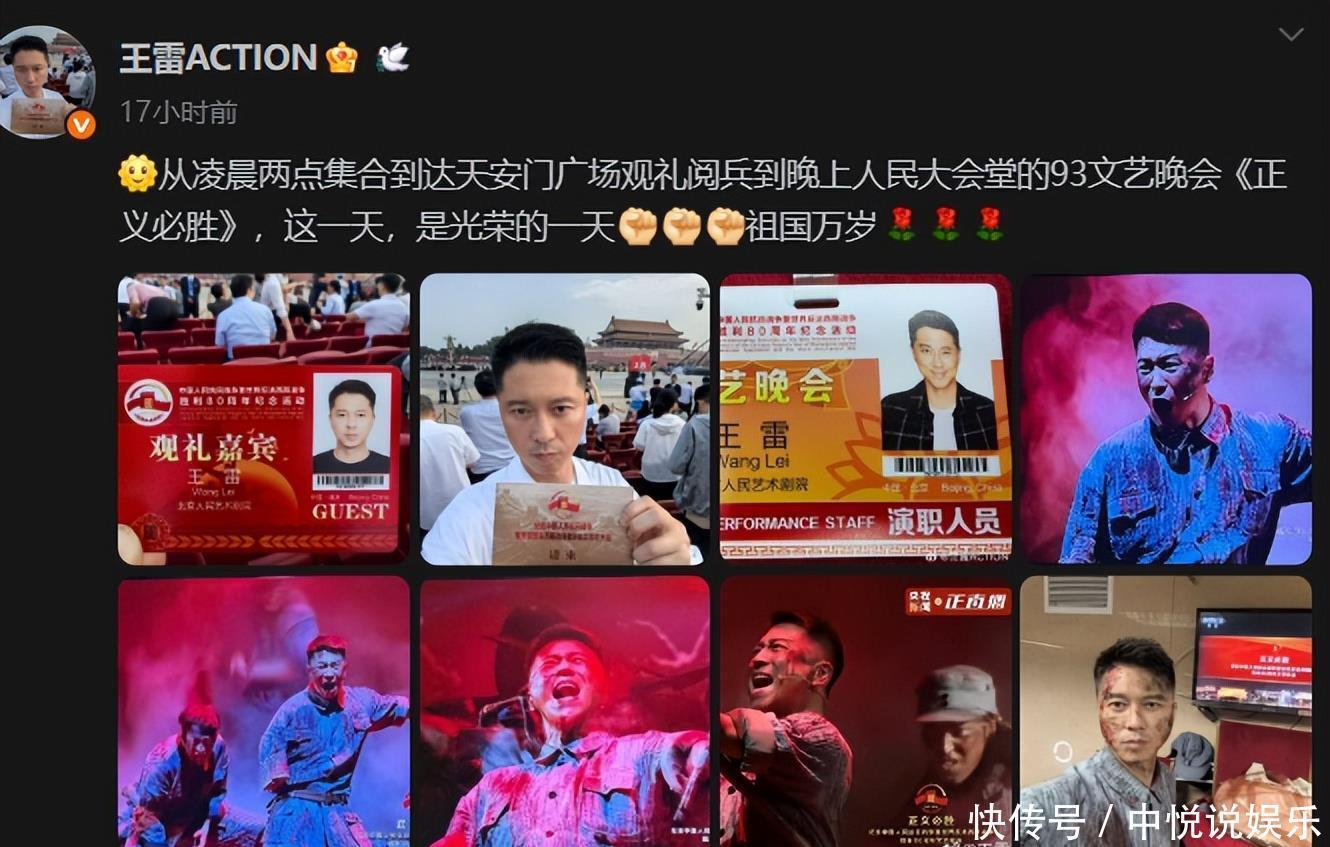Screen dimensions: 1330x847
Task: Open 王雷ACTION's profile avatar
Action: pos(47,81)
